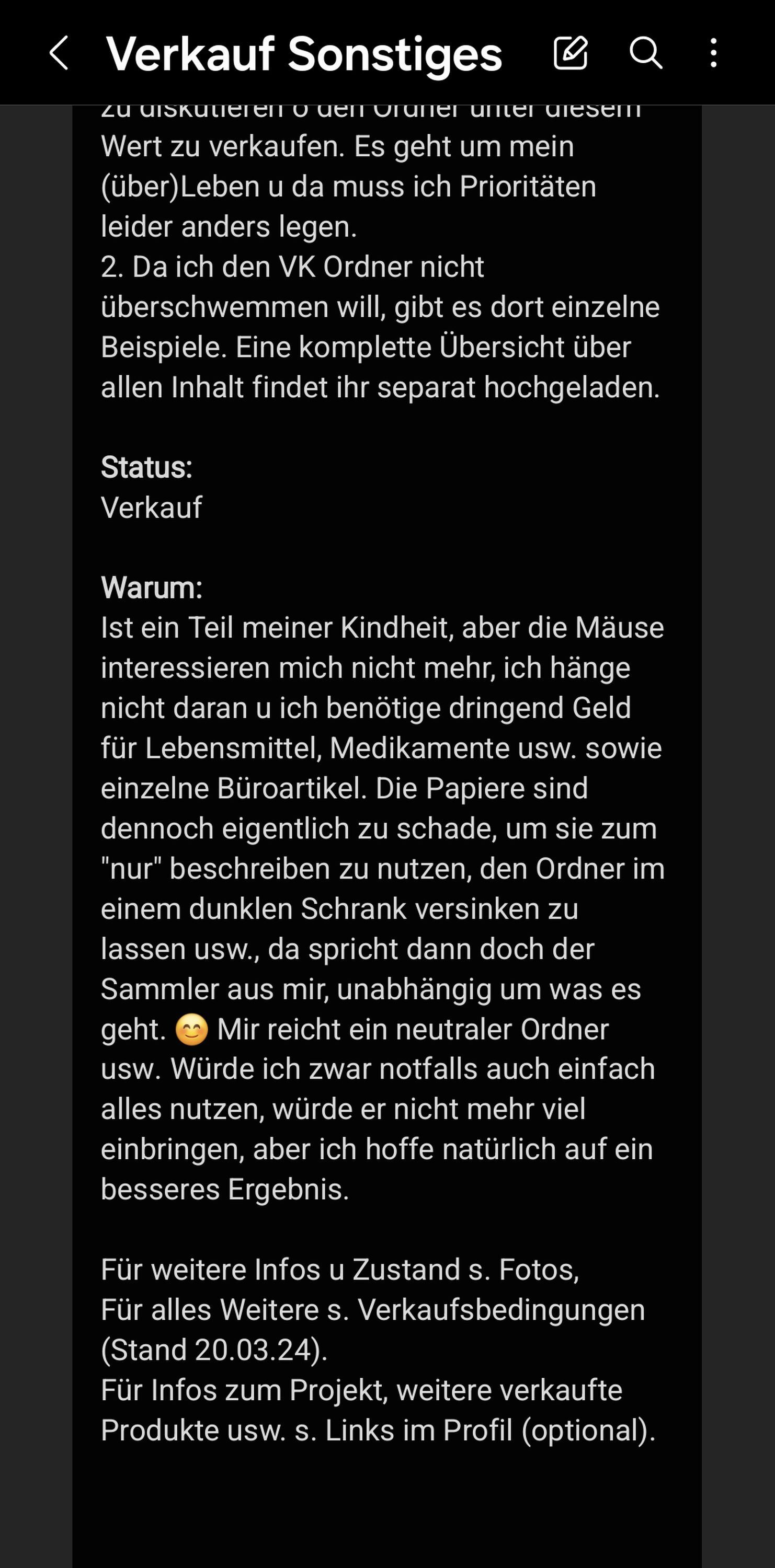
Task: Tap the edit pencil icon
Action: [x=571, y=52]
